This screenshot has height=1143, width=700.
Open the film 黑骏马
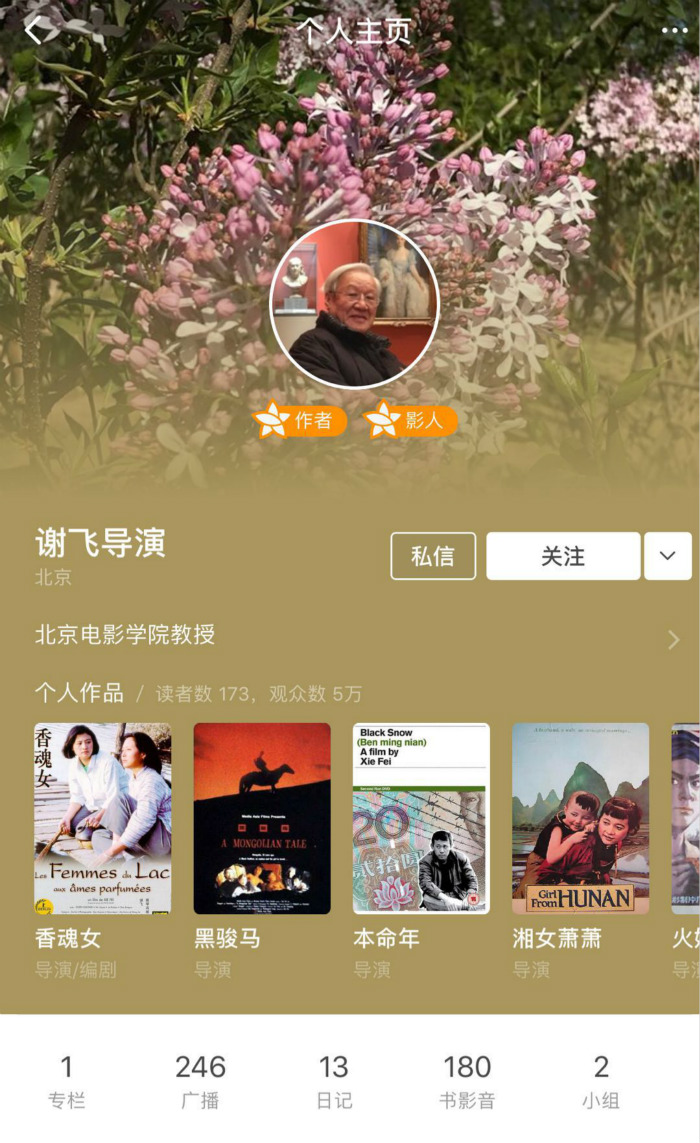[x=262, y=818]
